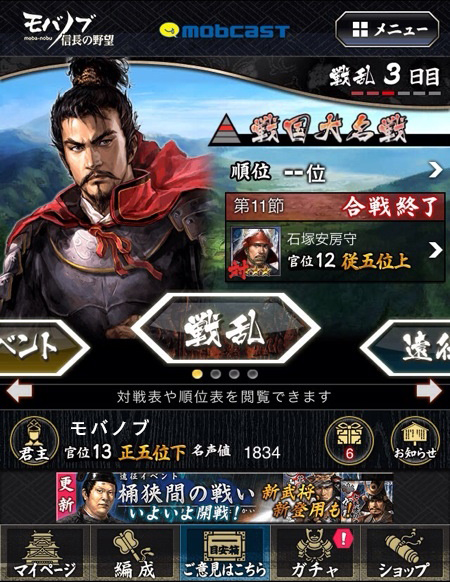Switch to the 編成 formation tab
450x582 pixels.
point(135,553)
